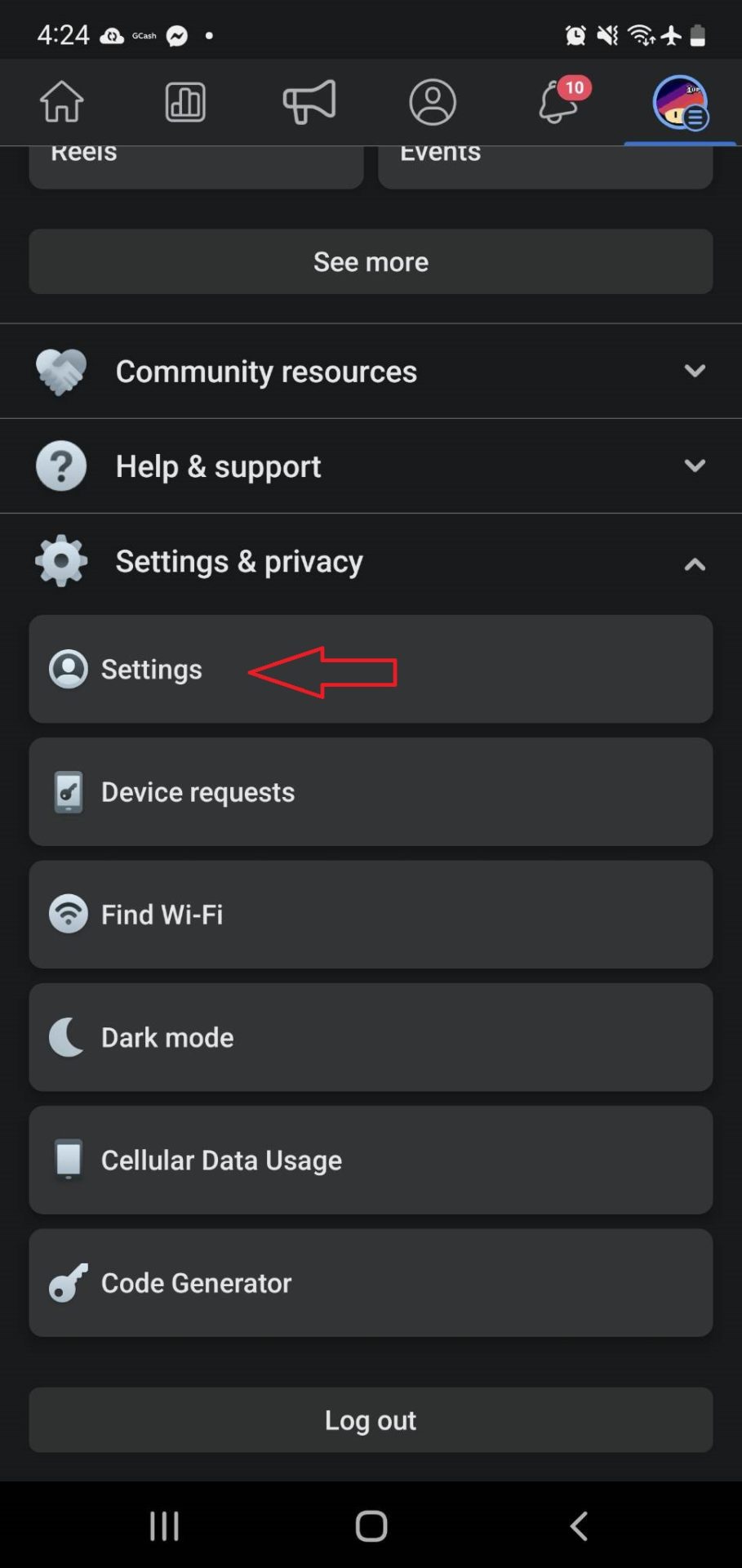The height and width of the screenshot is (1568, 742).
Task: Select the Marketplace icon in top navigation
Action: point(185,101)
